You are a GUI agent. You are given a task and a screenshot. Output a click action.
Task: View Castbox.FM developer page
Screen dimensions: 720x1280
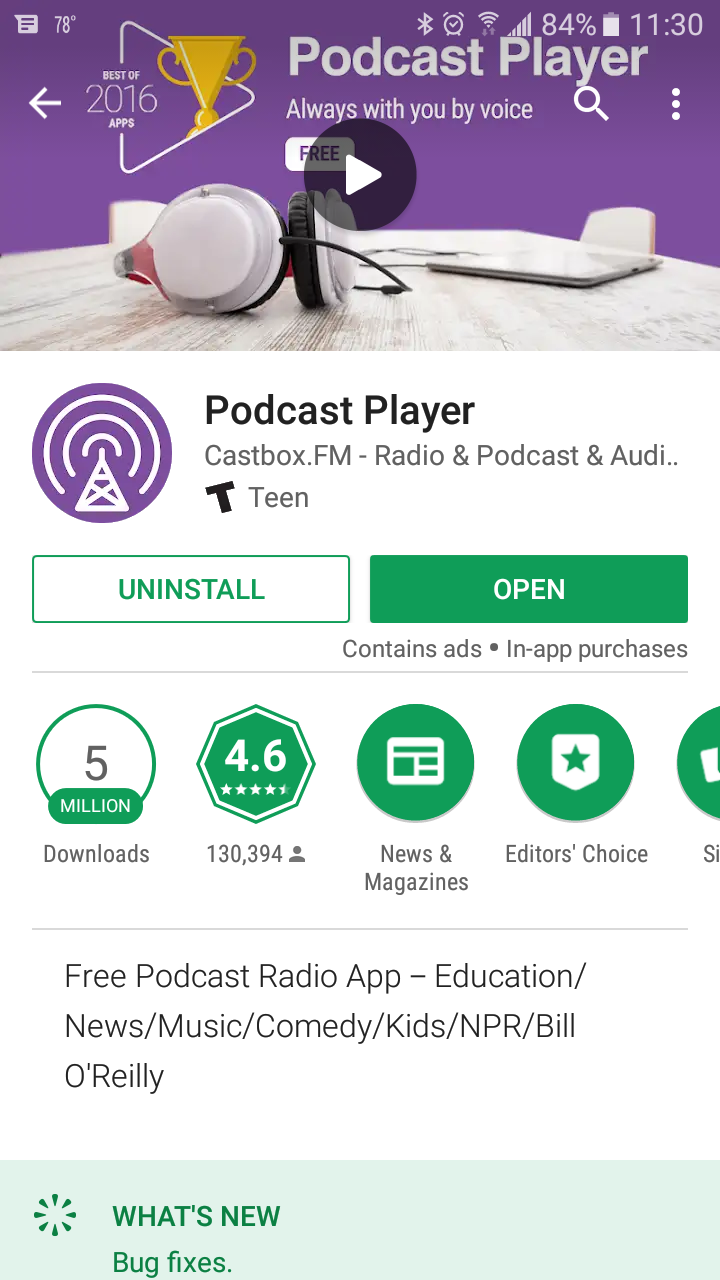[x=440, y=456]
